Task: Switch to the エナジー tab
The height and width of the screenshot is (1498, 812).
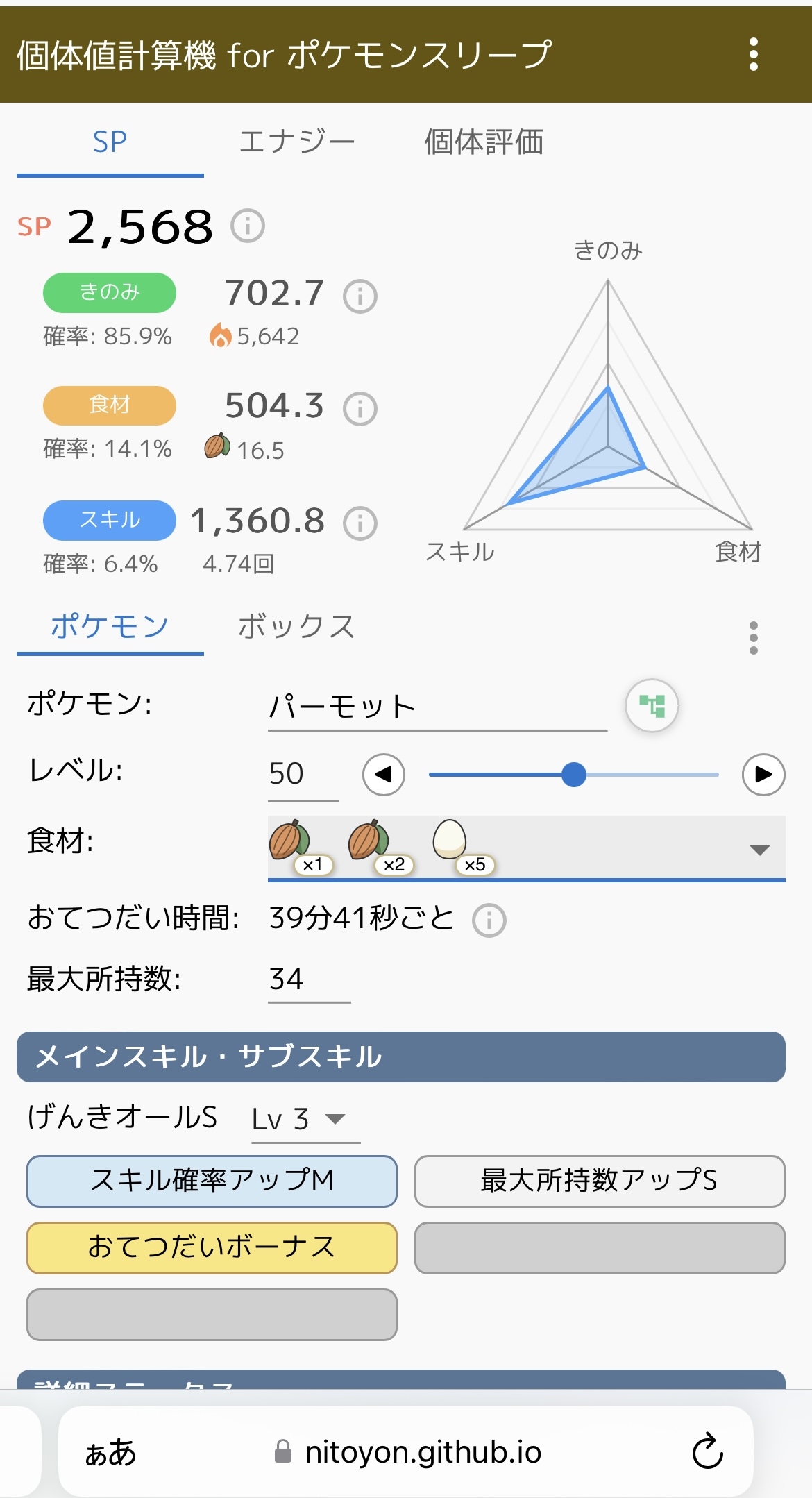Action: tap(296, 142)
